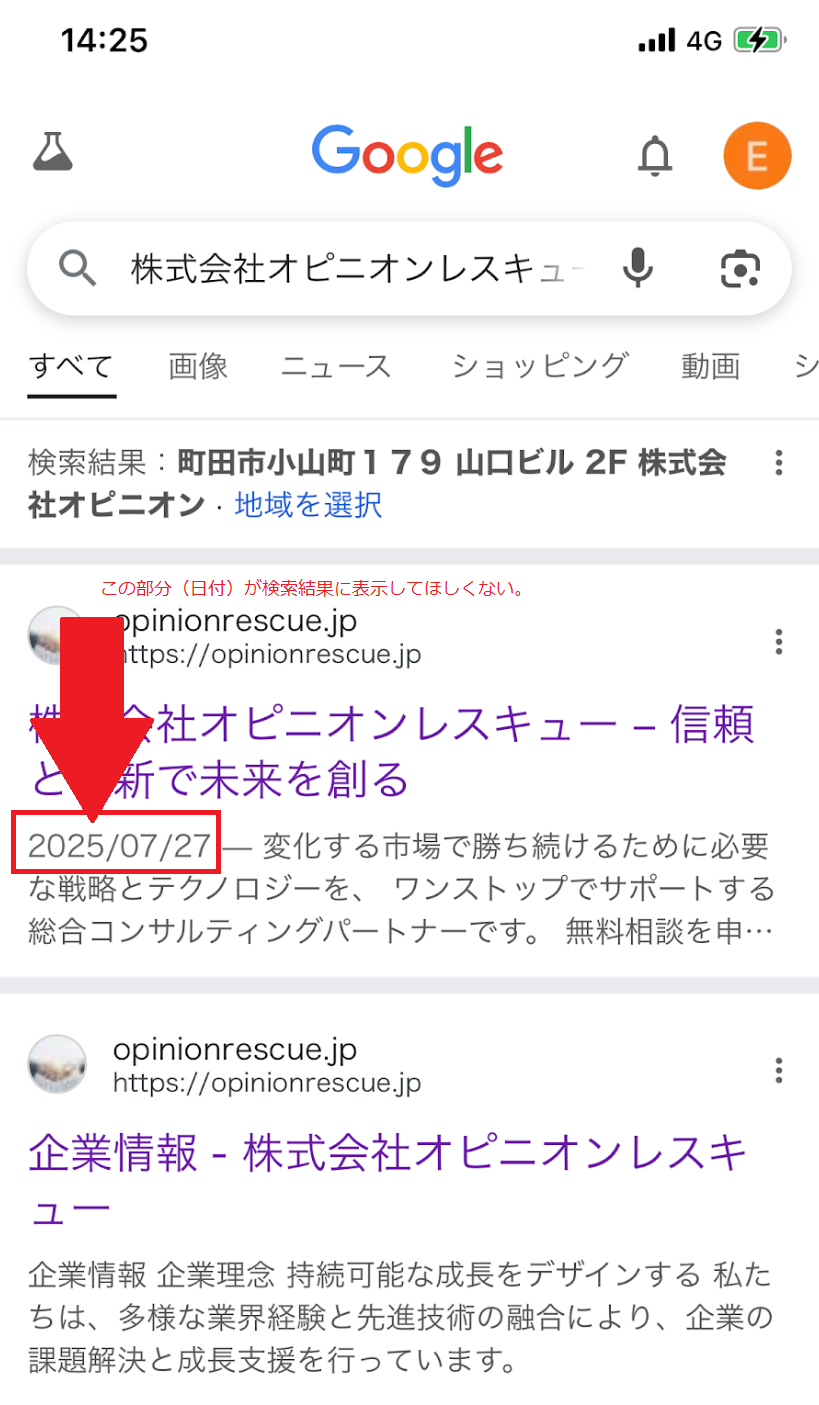Open the Search Labs flask icon
Screen dimensions: 819x1405
click(53, 150)
